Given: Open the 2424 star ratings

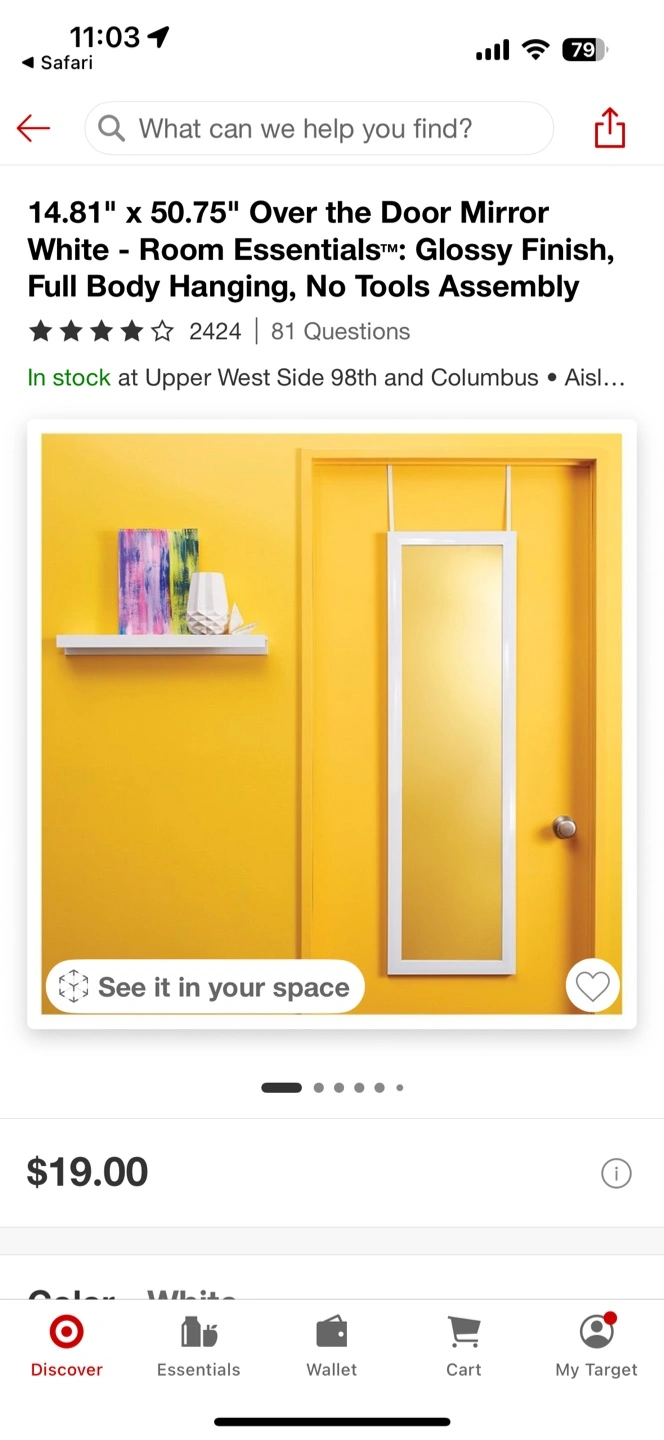Looking at the screenshot, I should click(135, 331).
